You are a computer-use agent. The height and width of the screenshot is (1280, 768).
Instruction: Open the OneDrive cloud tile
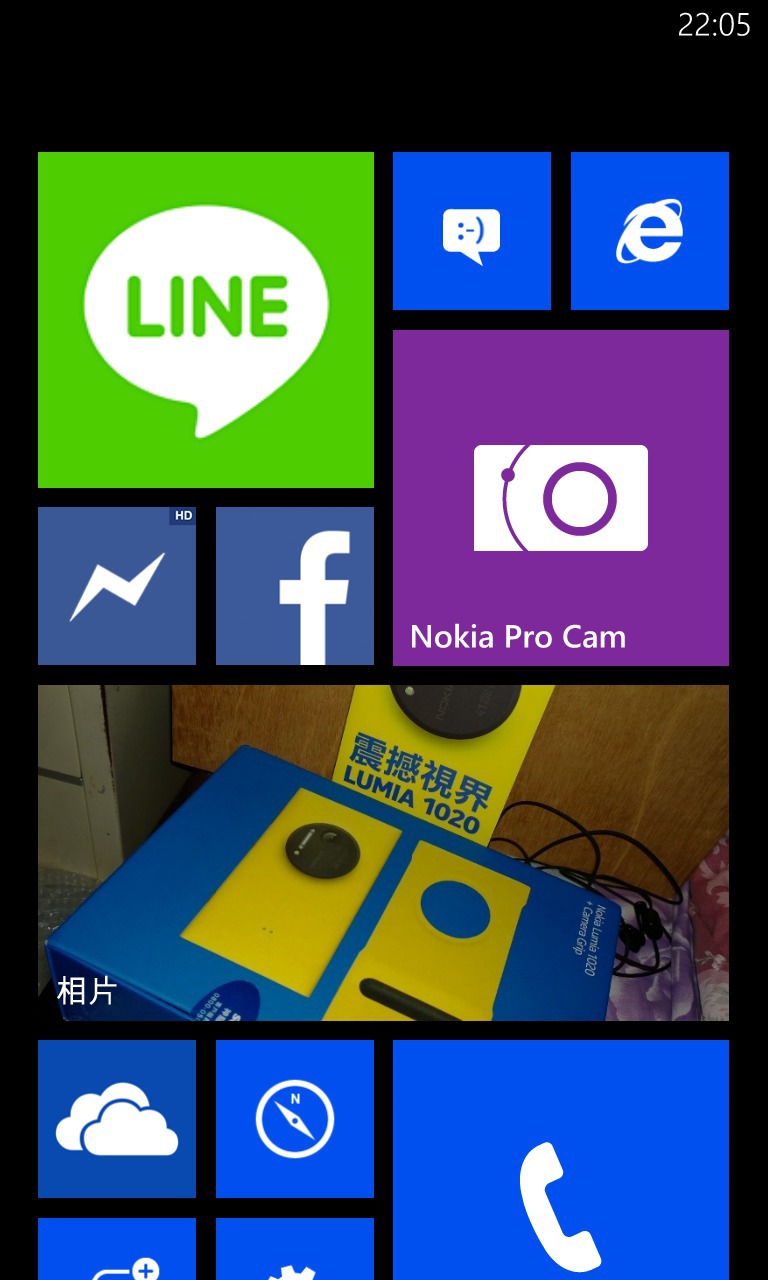coord(117,1119)
